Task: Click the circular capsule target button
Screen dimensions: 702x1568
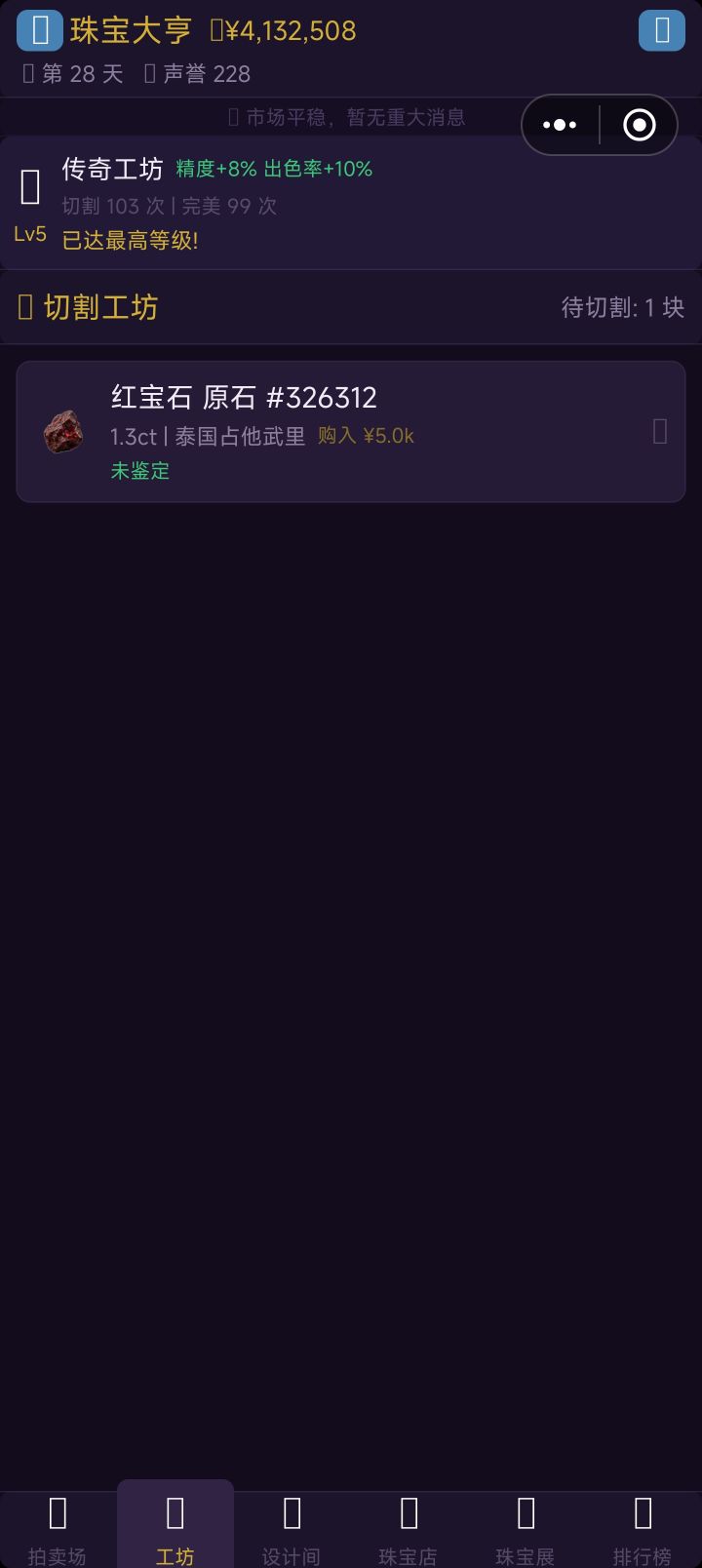Action: [x=638, y=125]
